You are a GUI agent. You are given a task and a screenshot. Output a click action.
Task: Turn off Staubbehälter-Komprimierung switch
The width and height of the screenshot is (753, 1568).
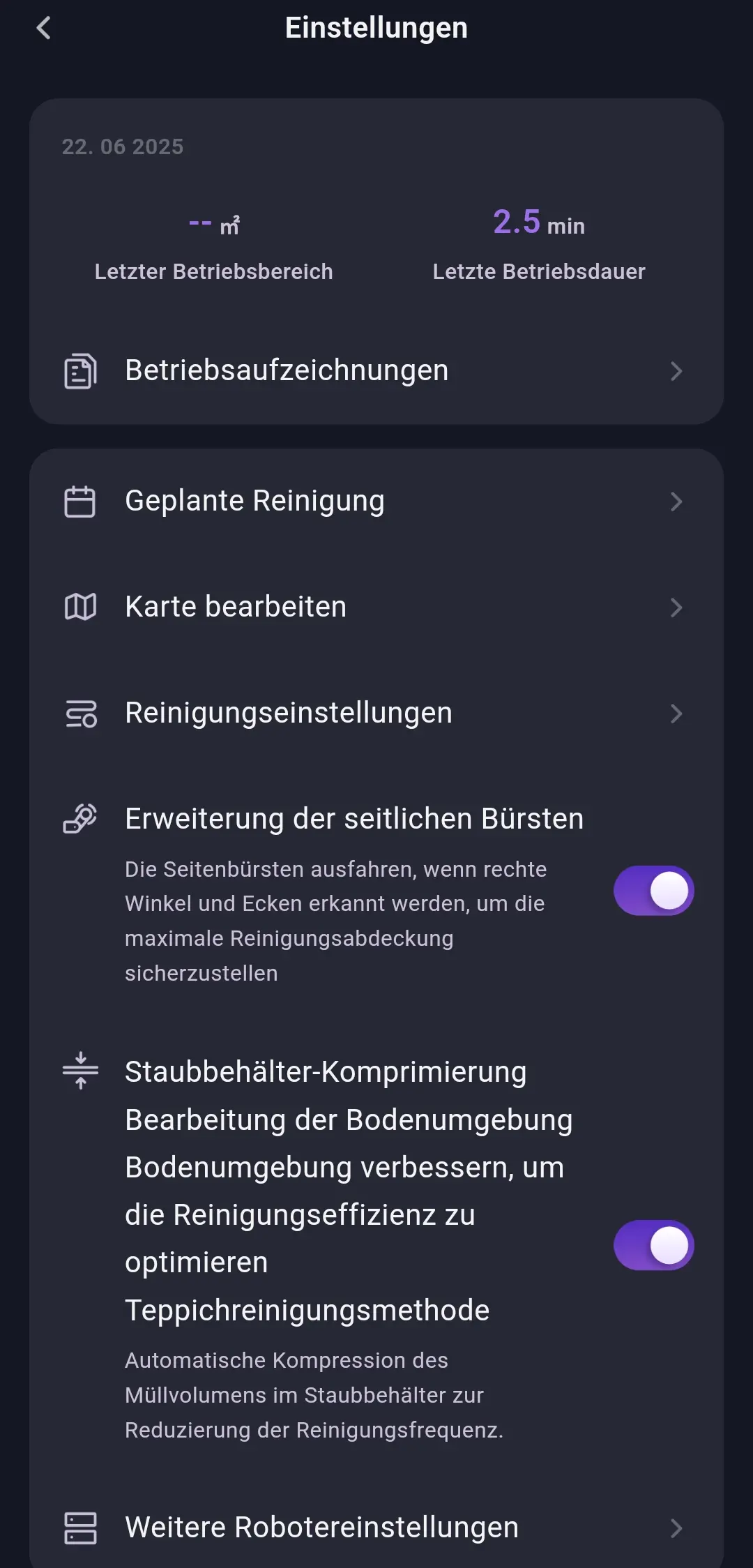[x=653, y=1245]
